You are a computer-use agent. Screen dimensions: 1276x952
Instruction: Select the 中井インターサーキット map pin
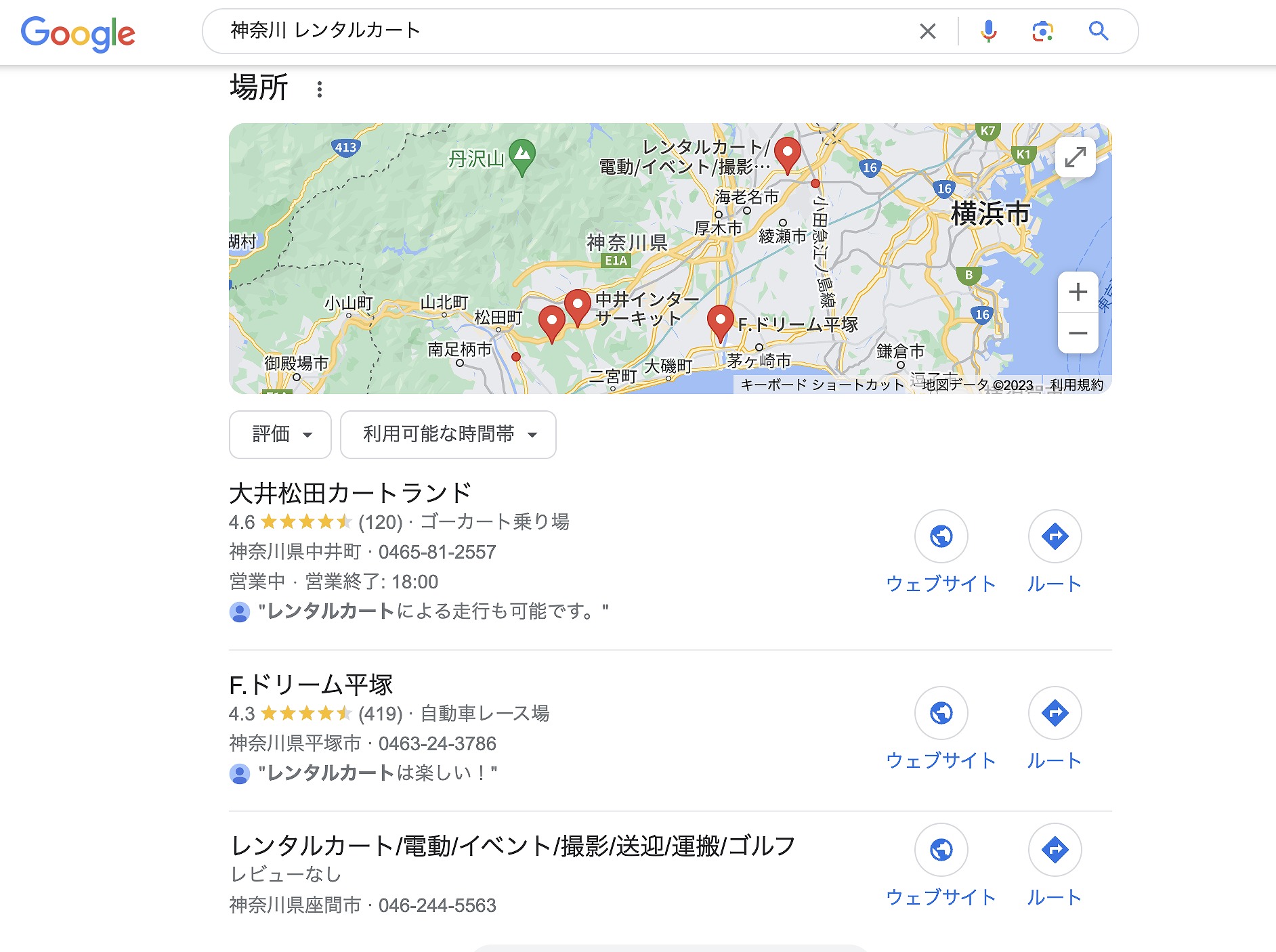pos(577,304)
